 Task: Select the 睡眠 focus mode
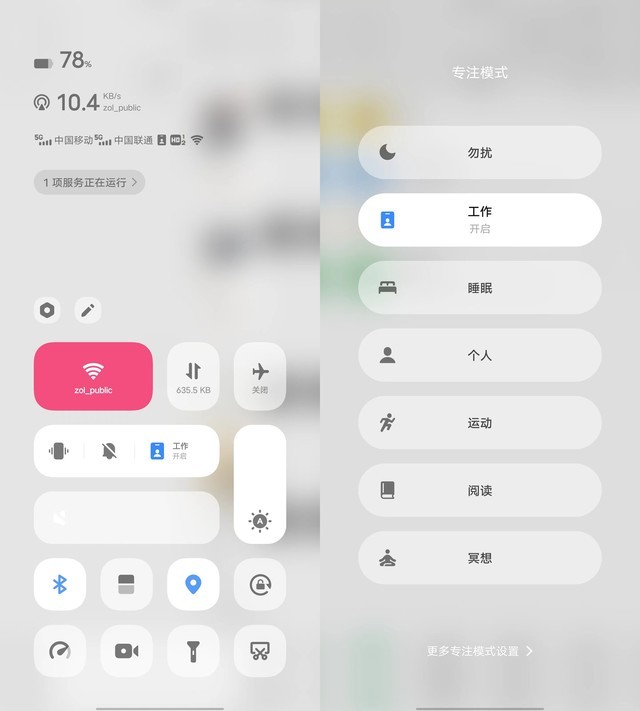[480, 288]
